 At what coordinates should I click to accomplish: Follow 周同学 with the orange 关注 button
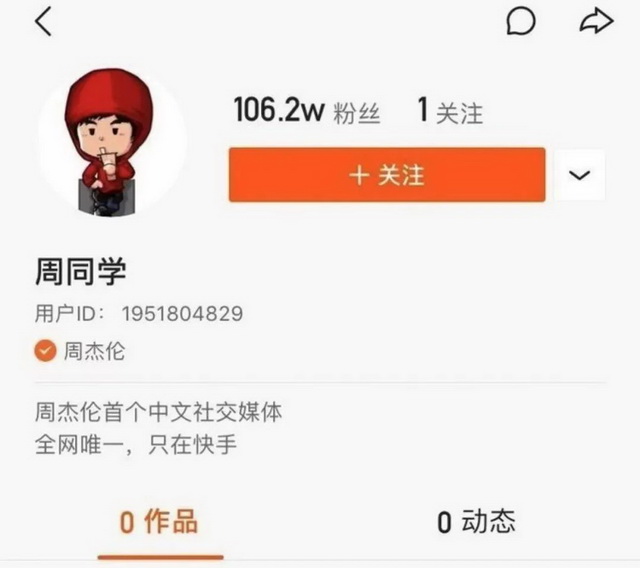(x=386, y=175)
